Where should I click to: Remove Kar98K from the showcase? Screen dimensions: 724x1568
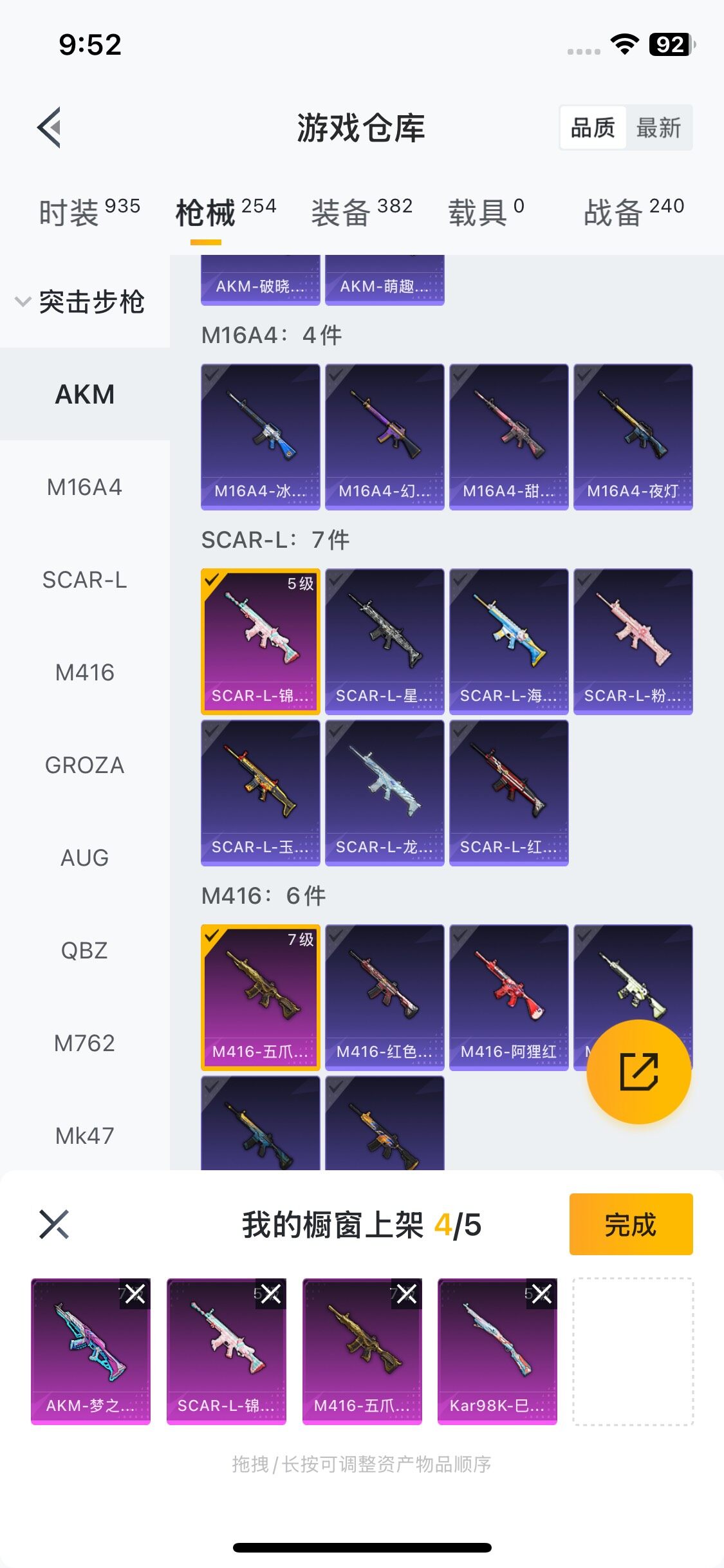[542, 1294]
